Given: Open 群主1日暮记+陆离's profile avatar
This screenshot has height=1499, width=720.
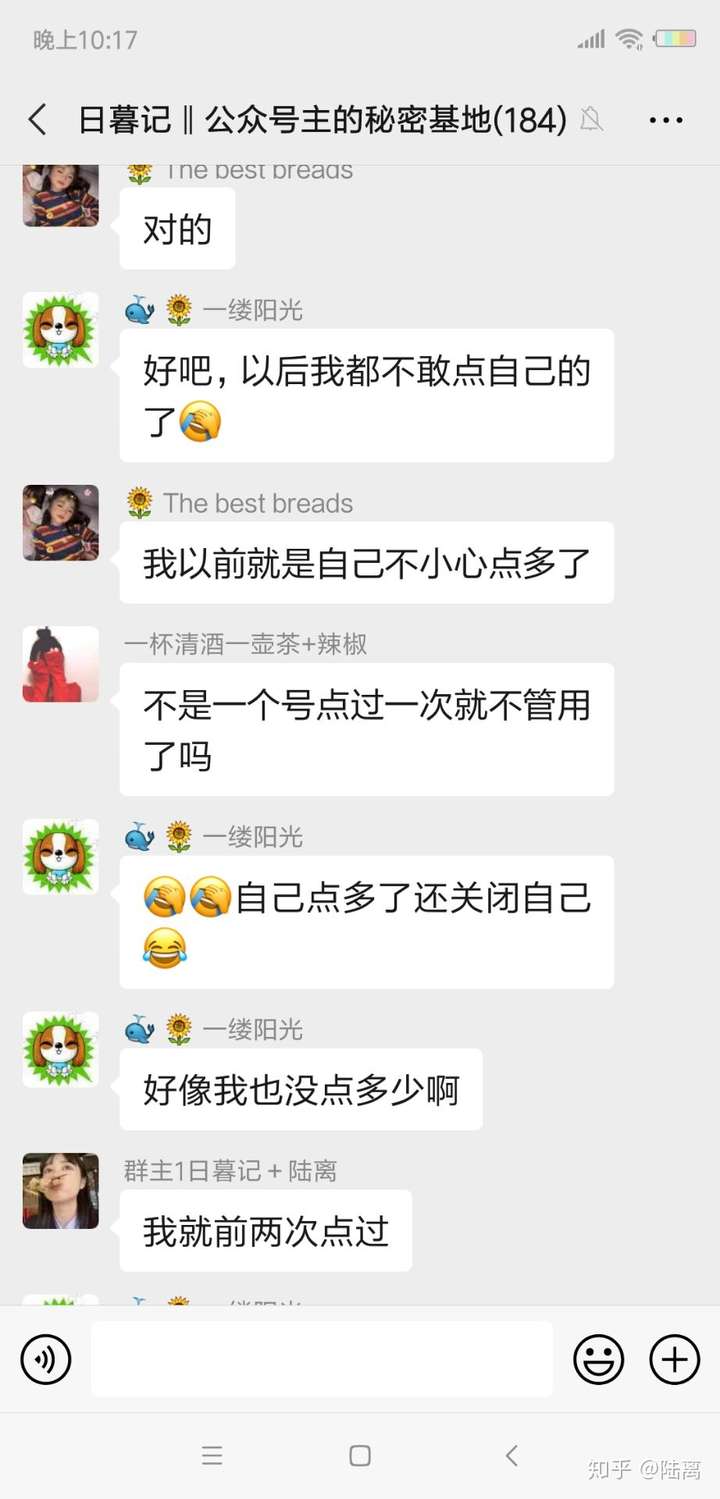Looking at the screenshot, I should pos(61,1191).
